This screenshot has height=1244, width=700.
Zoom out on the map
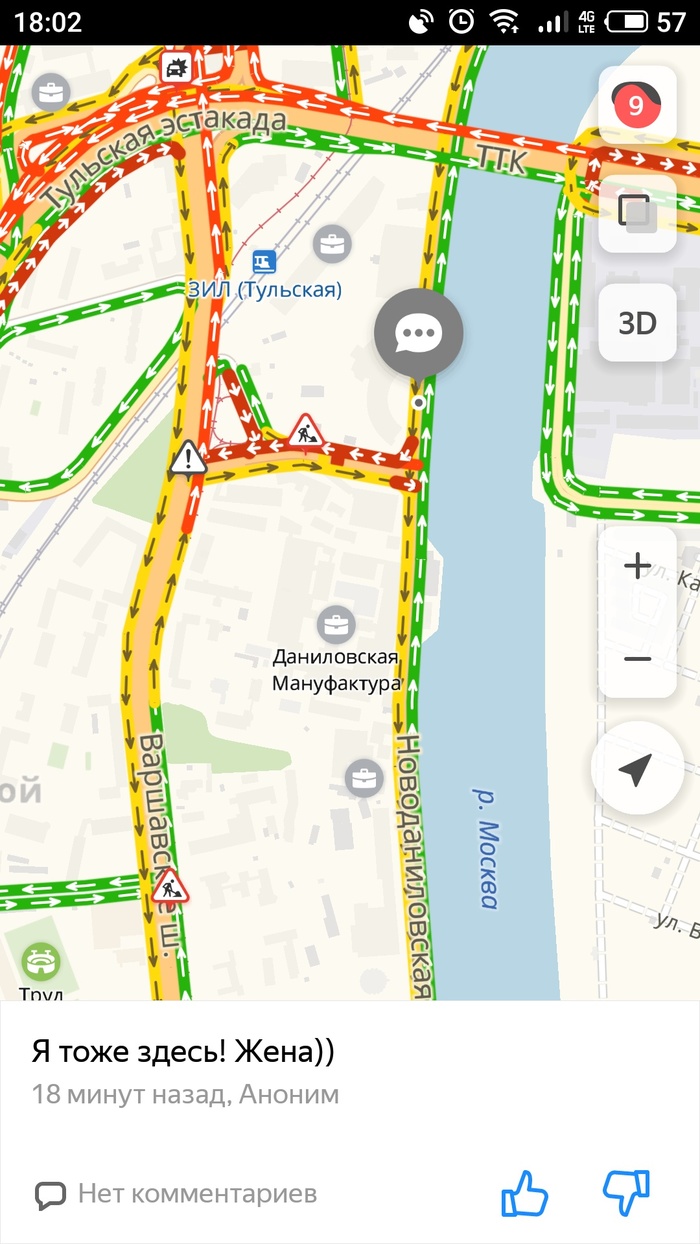(637, 659)
